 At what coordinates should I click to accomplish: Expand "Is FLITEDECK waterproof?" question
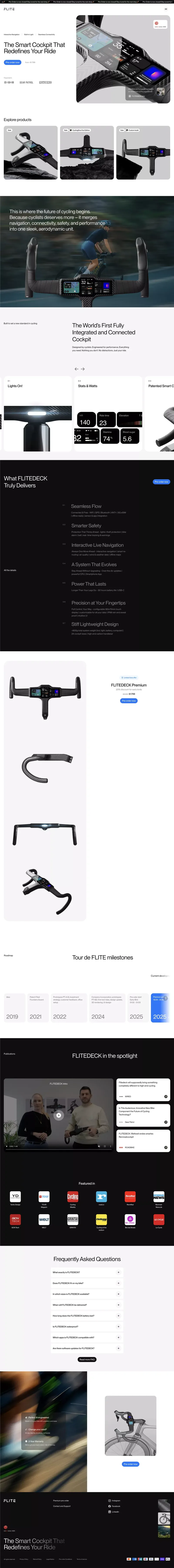(x=87, y=1327)
